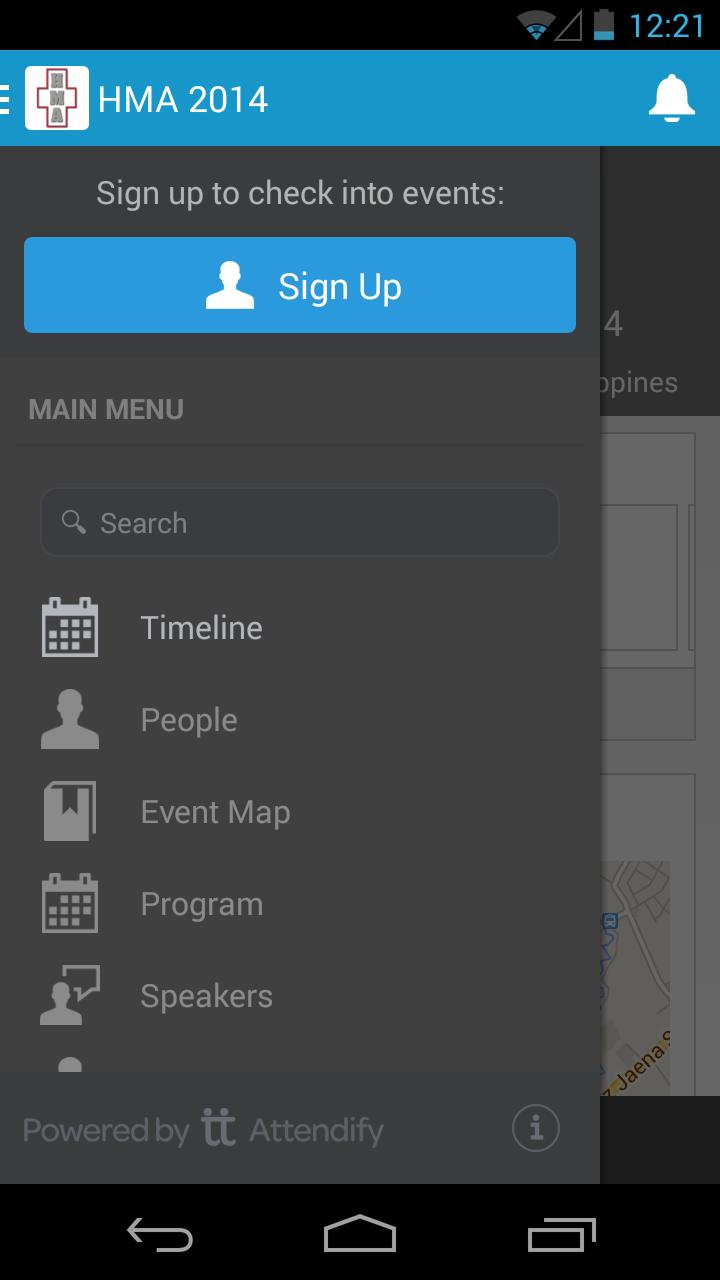The image size is (720, 1280).
Task: Open the recent apps overview
Action: point(561,1234)
